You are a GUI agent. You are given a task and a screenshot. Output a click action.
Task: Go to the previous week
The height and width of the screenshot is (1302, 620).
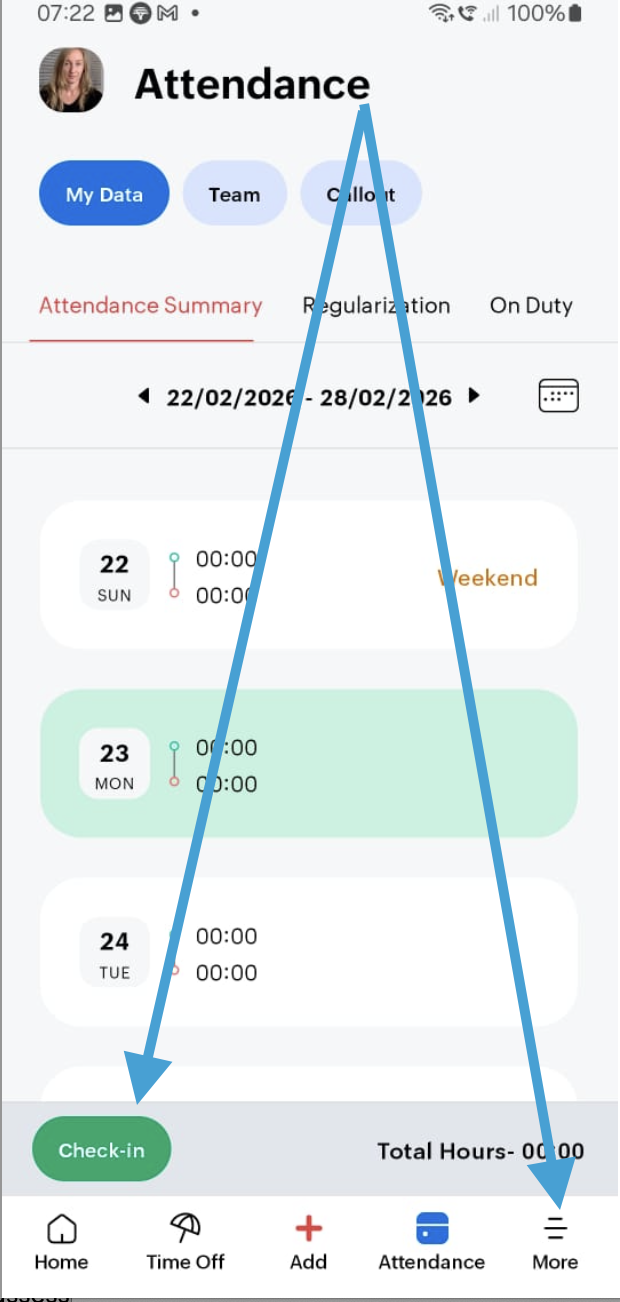144,396
